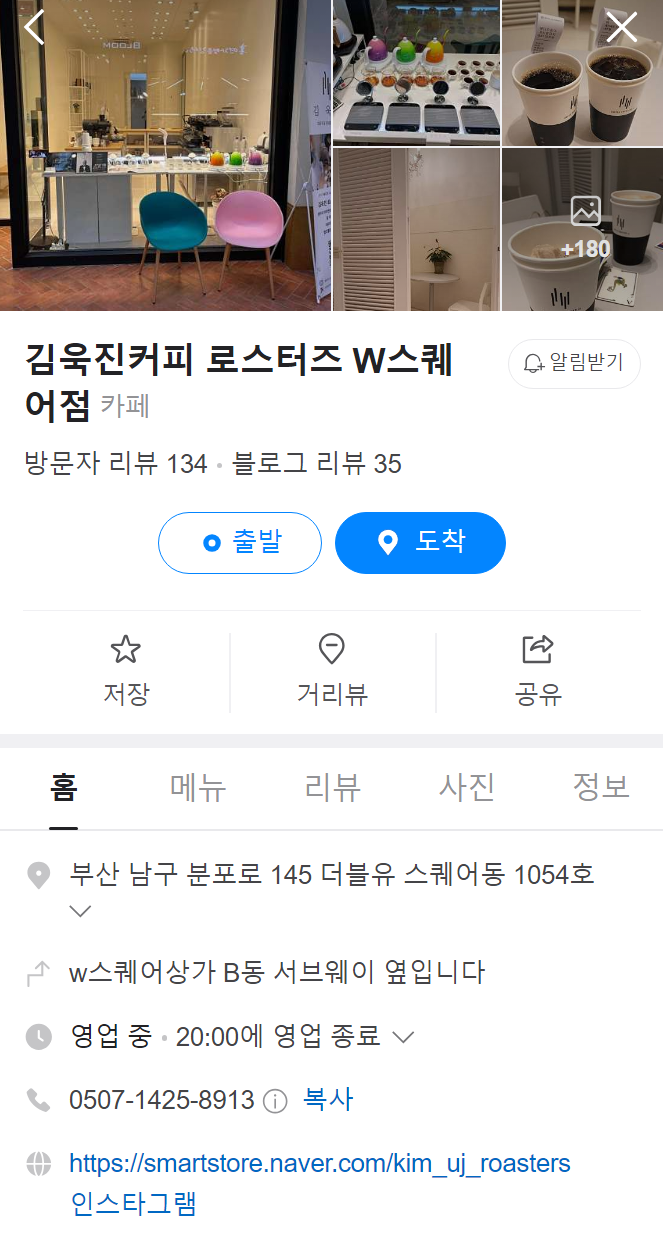Open the +180 more photos tile
Image resolution: width=663 pixels, height=1237 pixels.
(x=583, y=230)
